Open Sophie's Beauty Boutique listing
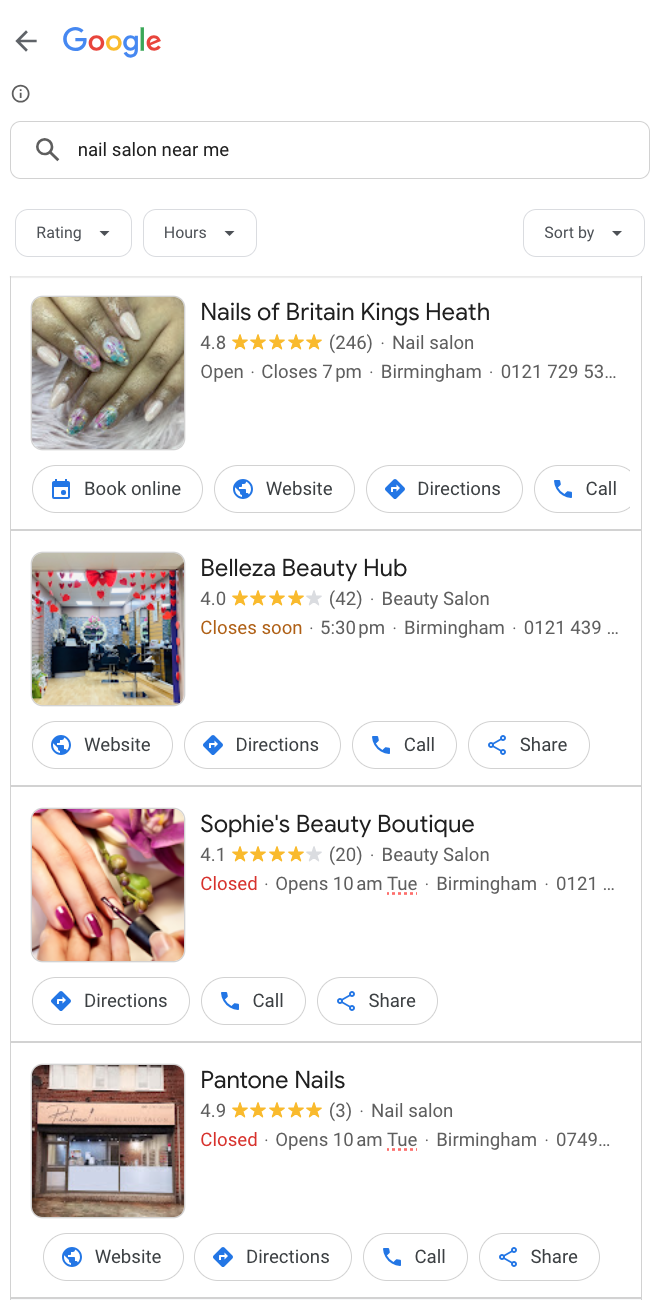The height and width of the screenshot is (1300, 652). pyautogui.click(x=337, y=824)
